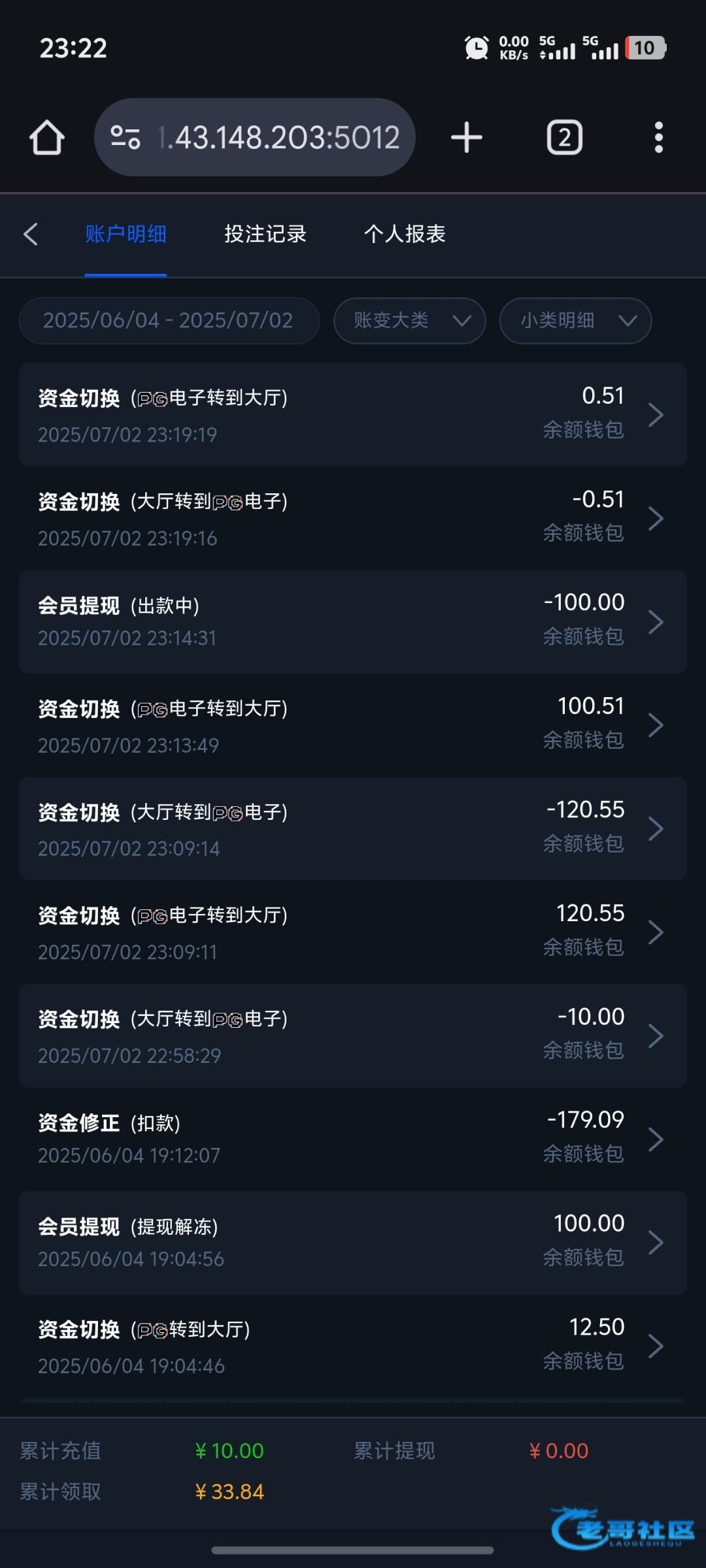Open the browser overflow menu

point(658,137)
